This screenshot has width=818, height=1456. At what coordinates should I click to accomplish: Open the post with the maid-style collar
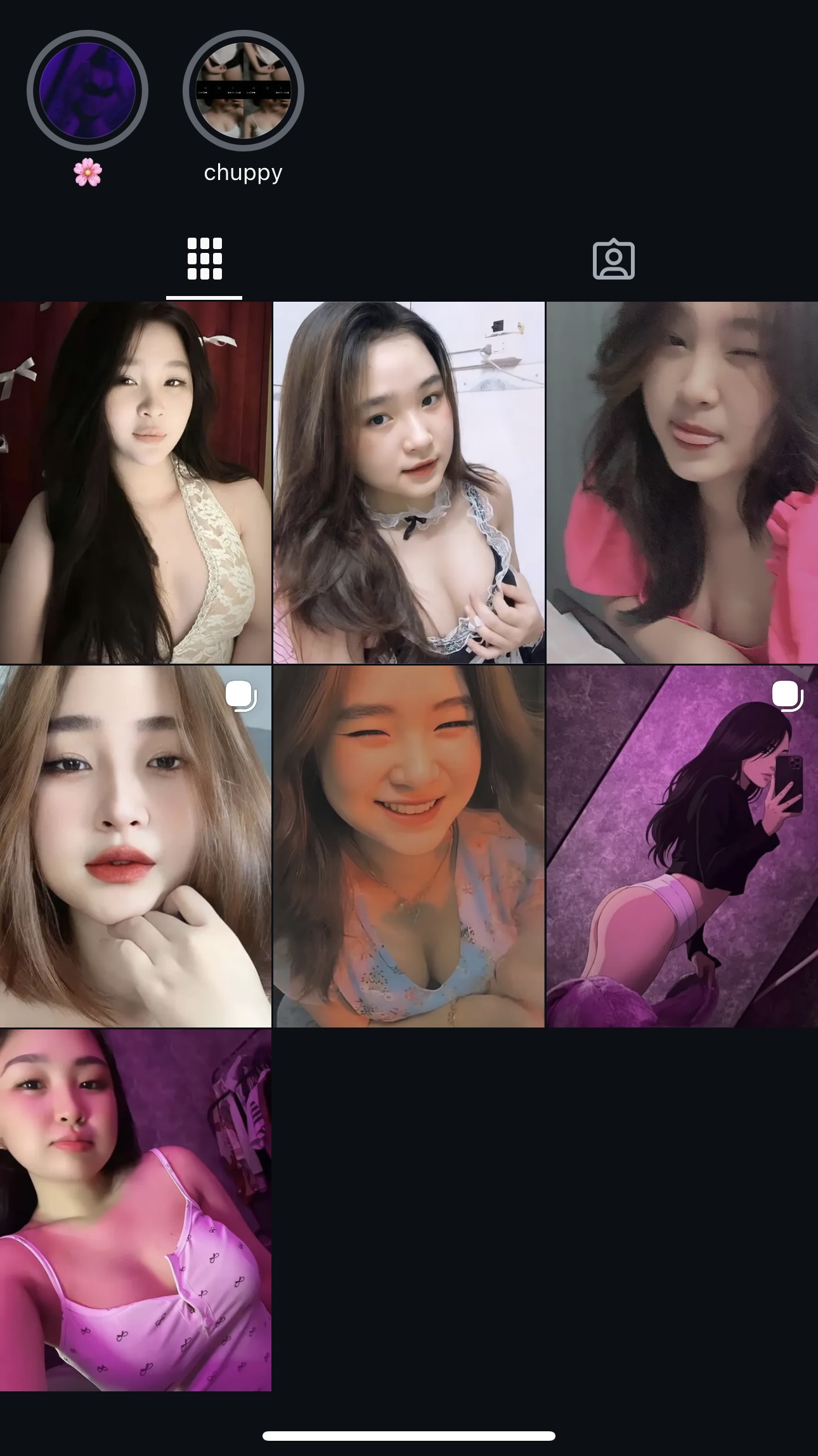point(408,482)
